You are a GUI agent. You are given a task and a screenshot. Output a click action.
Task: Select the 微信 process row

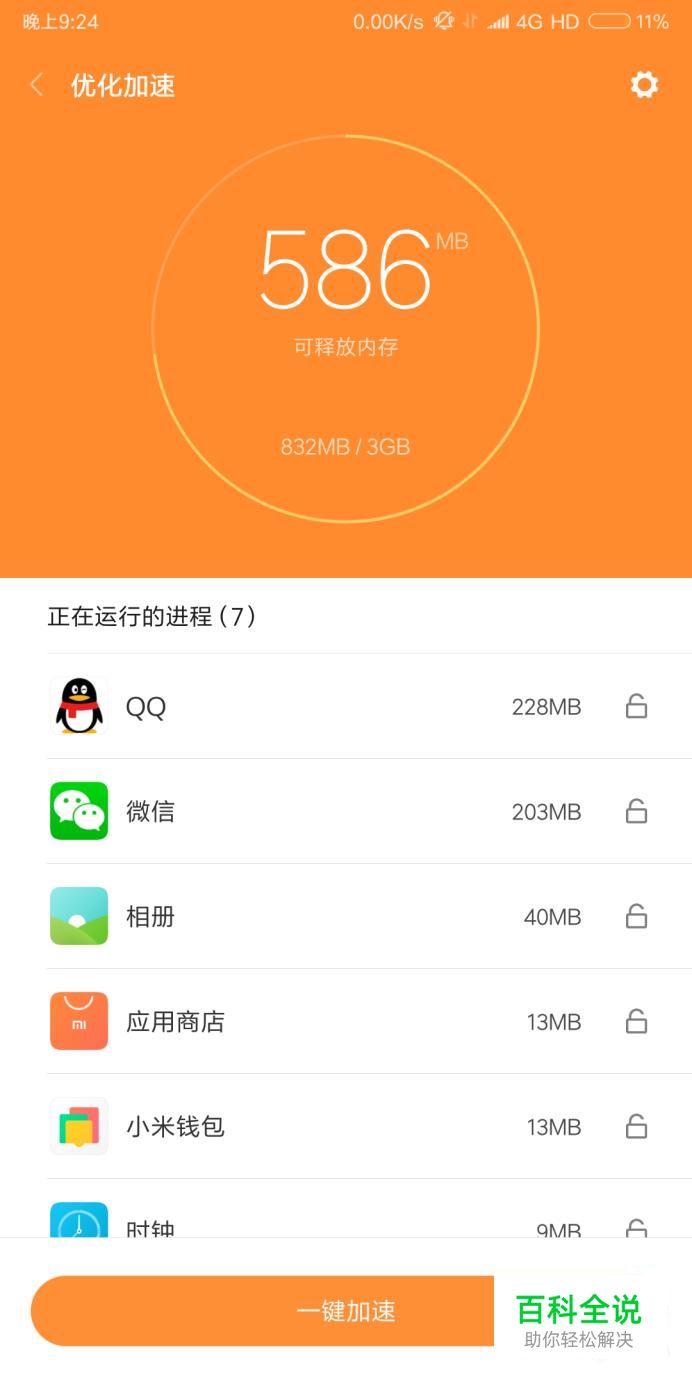[369, 811]
